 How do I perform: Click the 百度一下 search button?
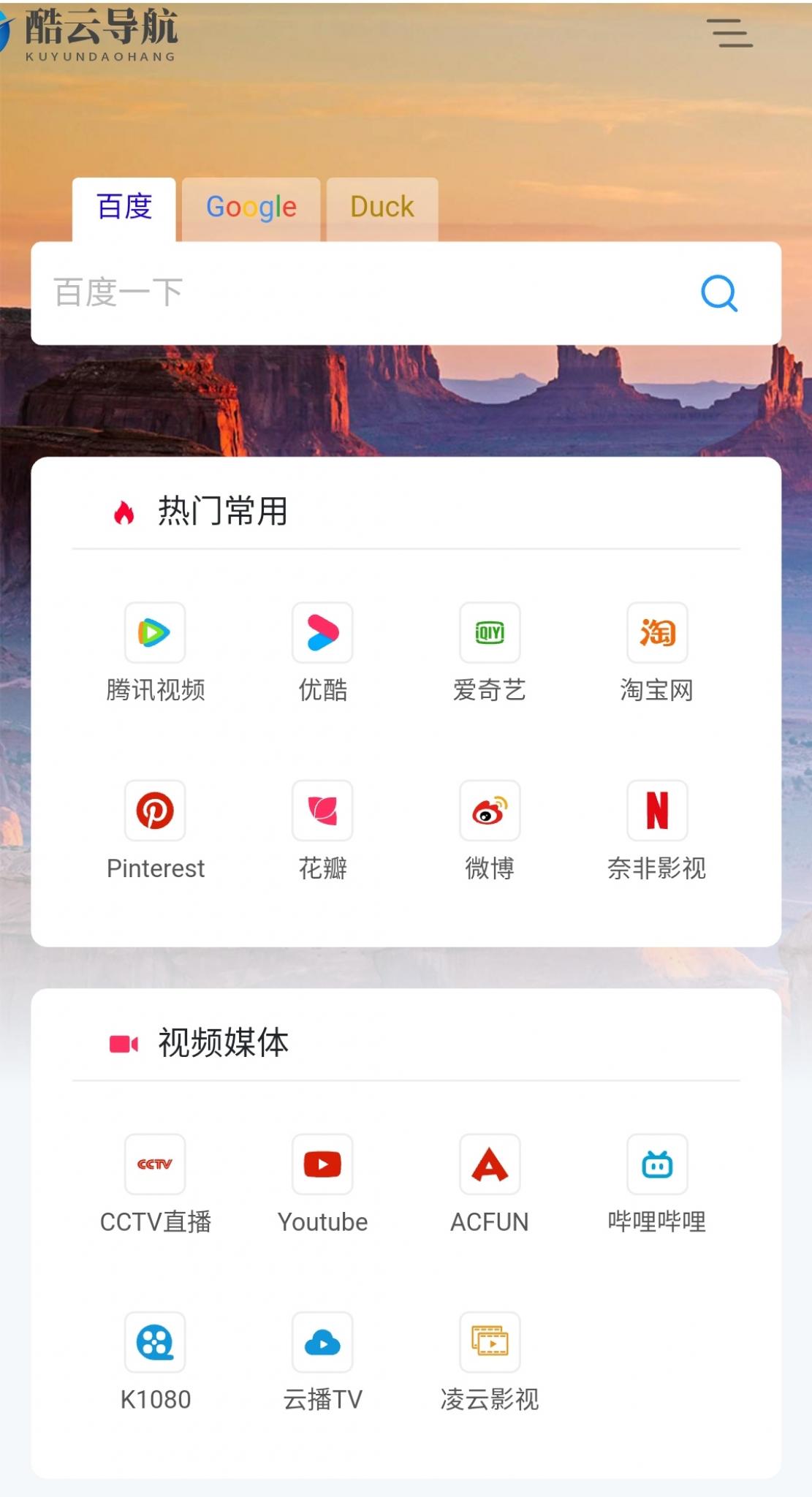click(x=719, y=293)
